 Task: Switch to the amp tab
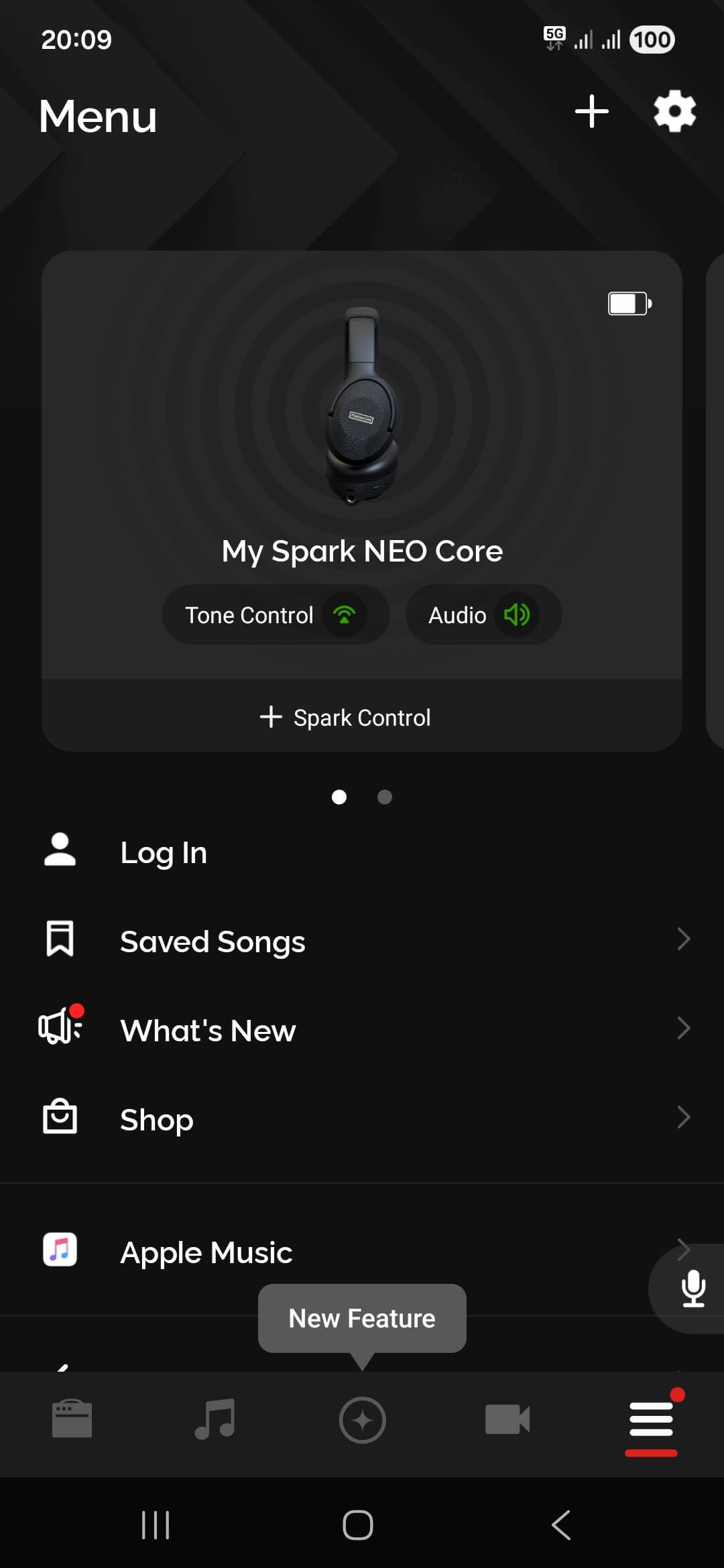[72, 1419]
